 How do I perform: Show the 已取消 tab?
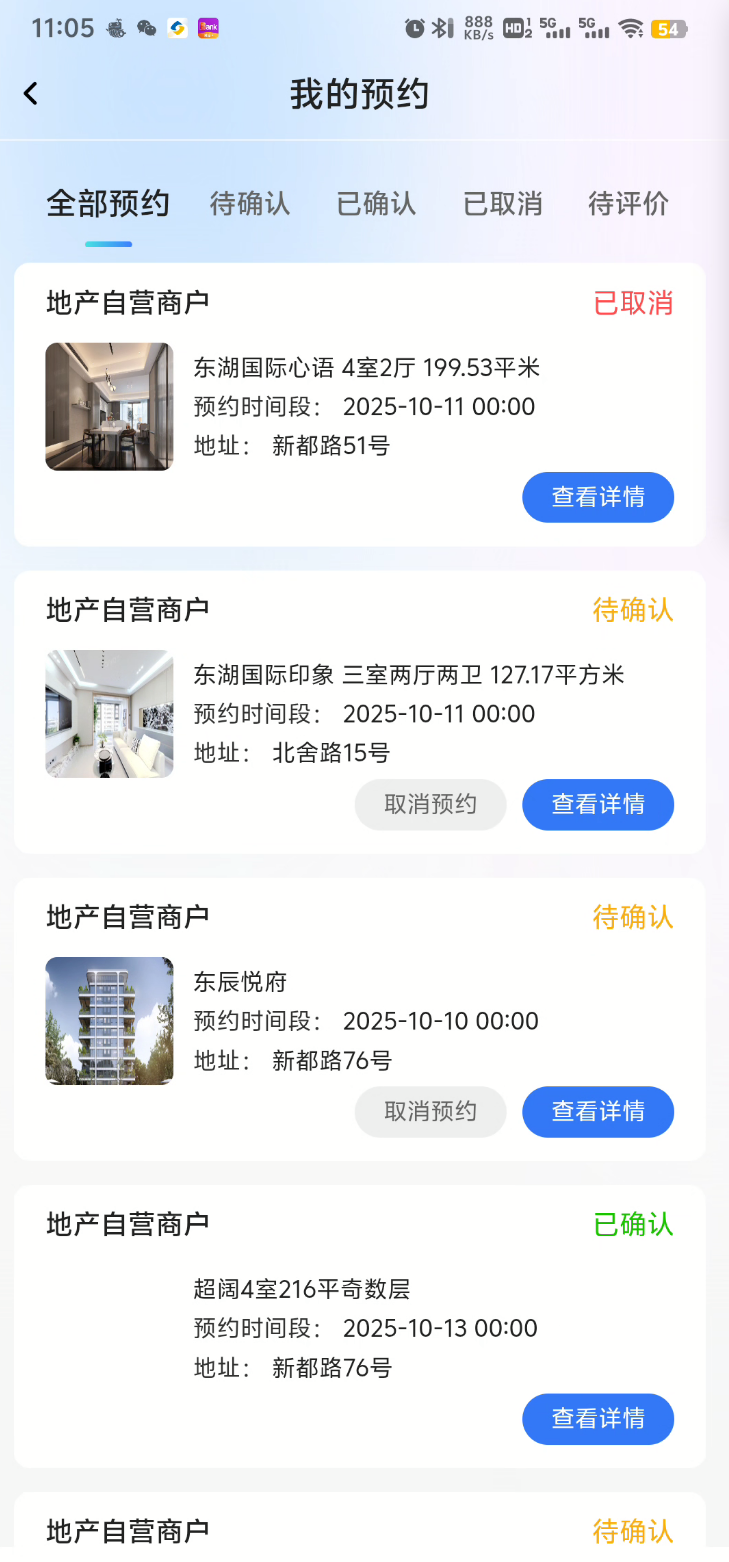click(x=502, y=204)
